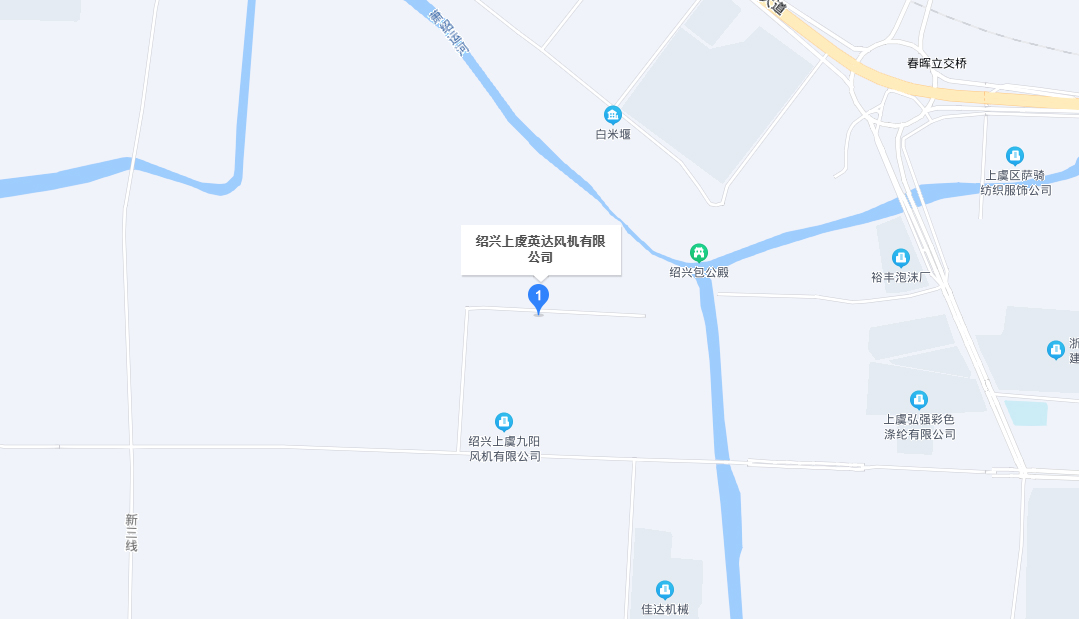This screenshot has height=619, width=1079.
Task: Open the 绍兴上虞英达风机有限公司 info bubble
Action: tap(541, 249)
